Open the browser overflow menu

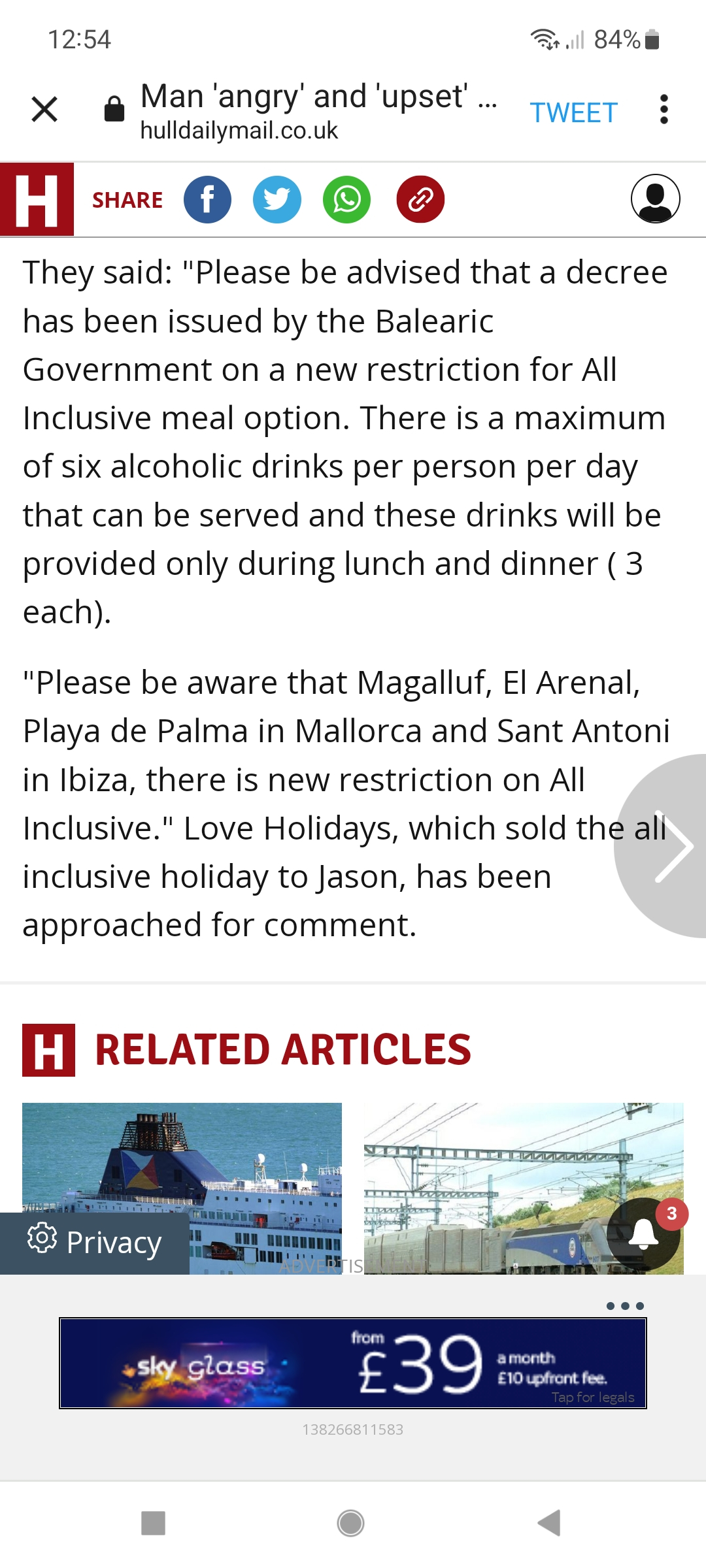(x=664, y=109)
